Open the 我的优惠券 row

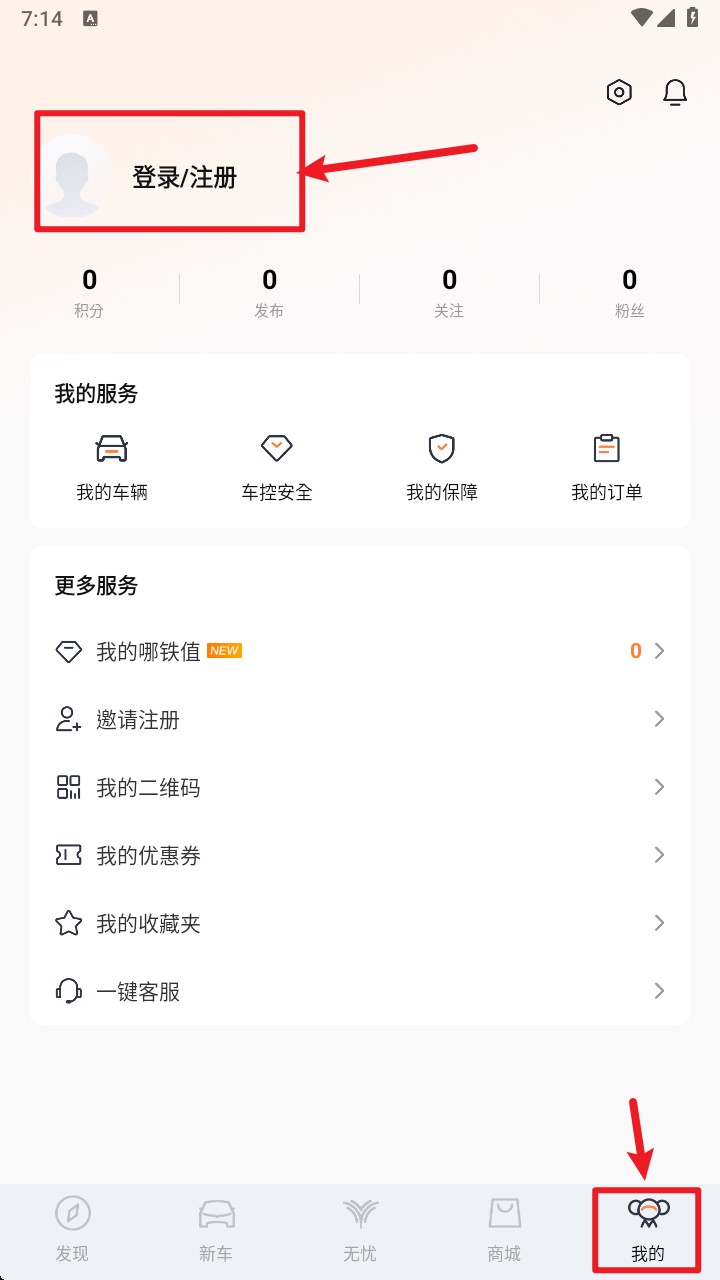tap(360, 856)
